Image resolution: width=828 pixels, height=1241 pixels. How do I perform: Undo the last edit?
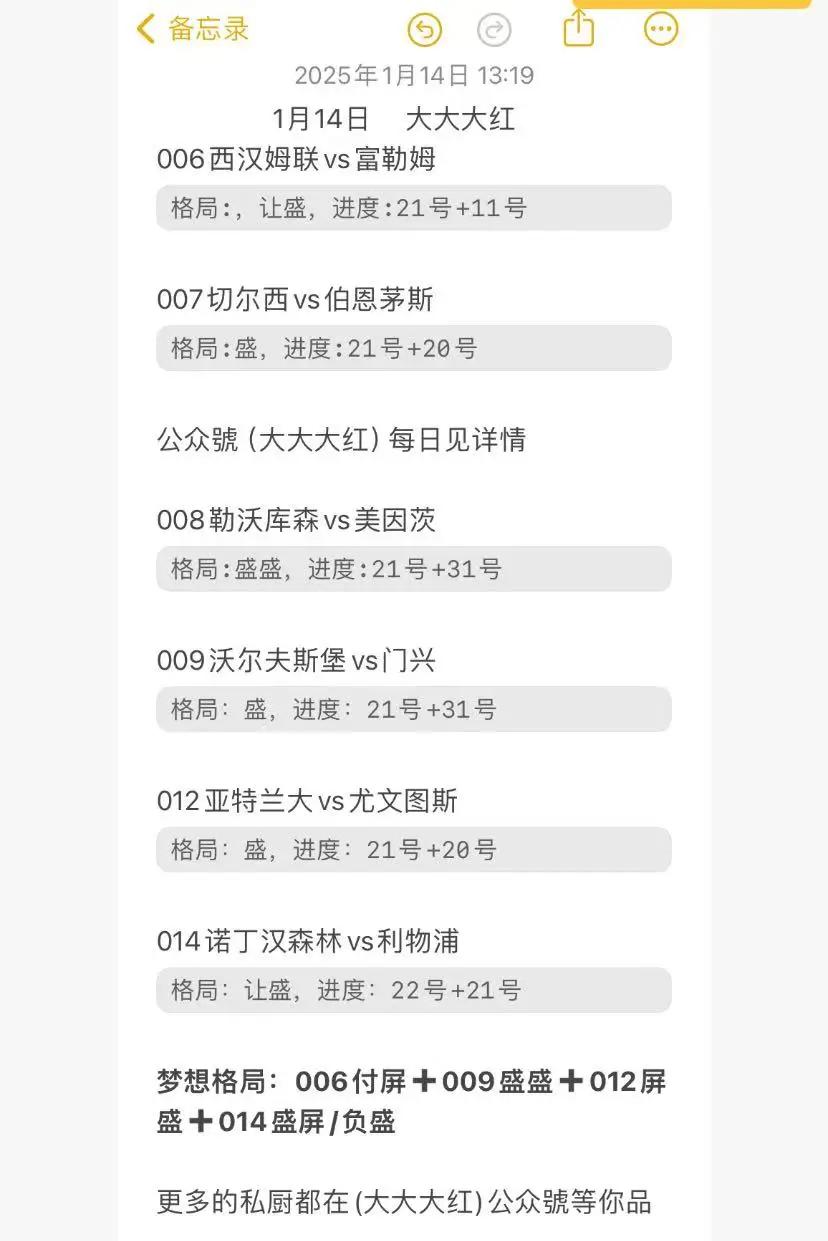coord(425,30)
